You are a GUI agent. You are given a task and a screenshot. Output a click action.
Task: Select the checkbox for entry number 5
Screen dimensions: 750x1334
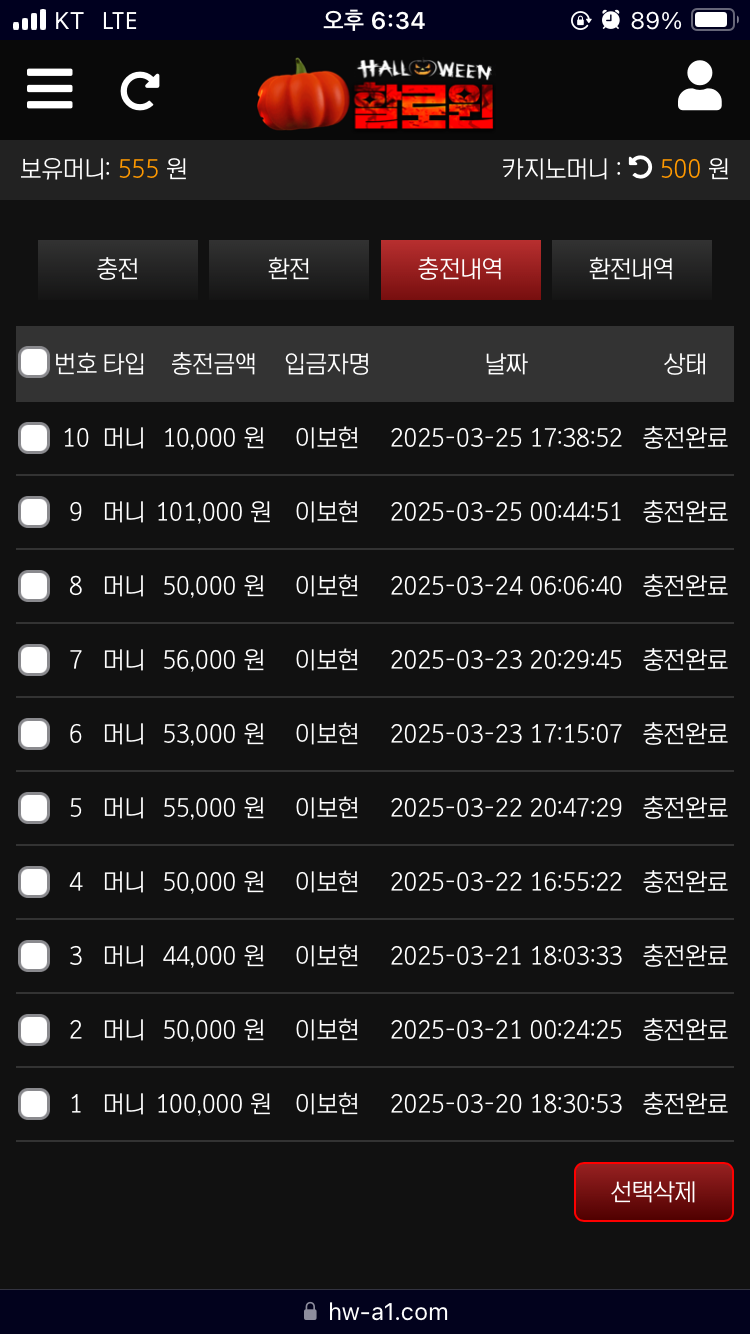click(x=34, y=808)
